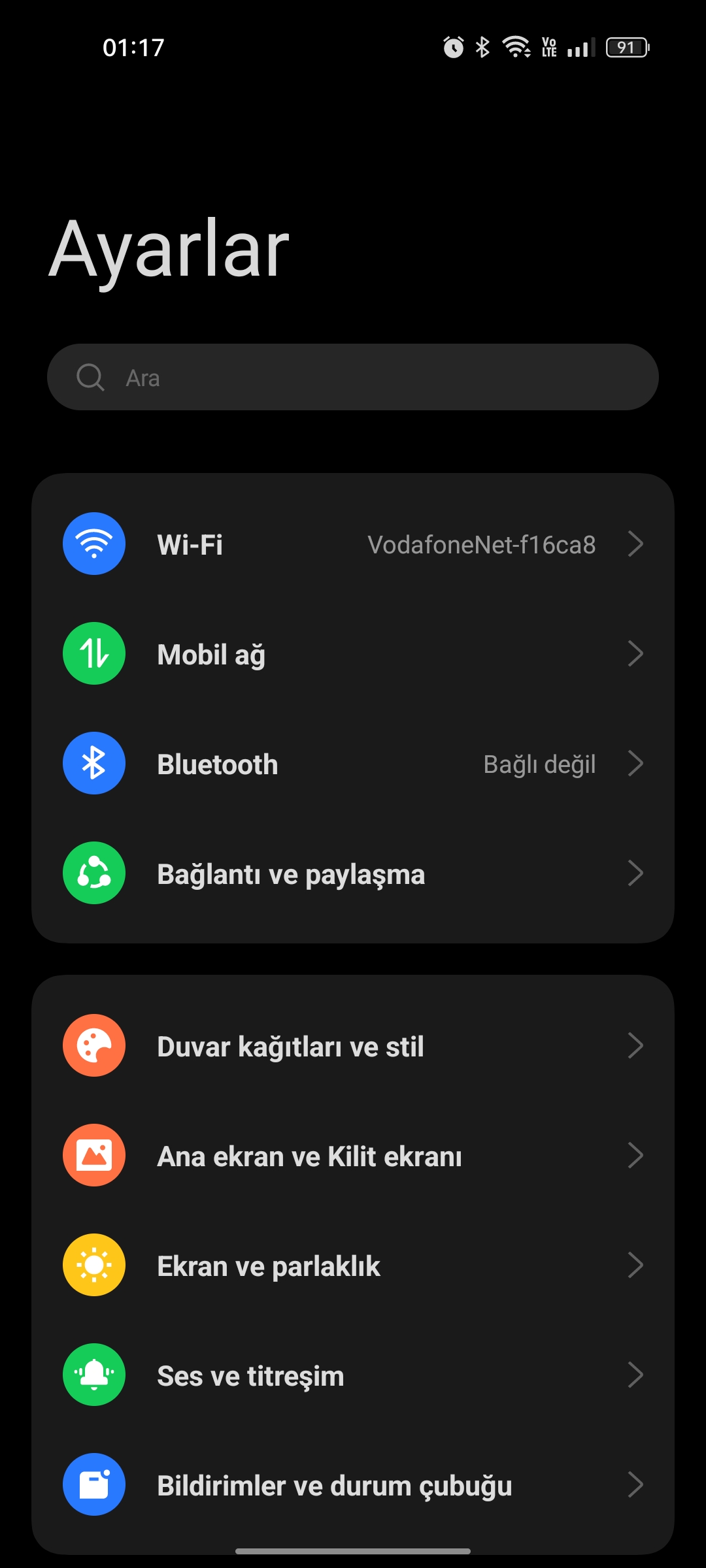The width and height of the screenshot is (706, 1568).
Task: Go to Bluetooth settings
Action: click(353, 764)
